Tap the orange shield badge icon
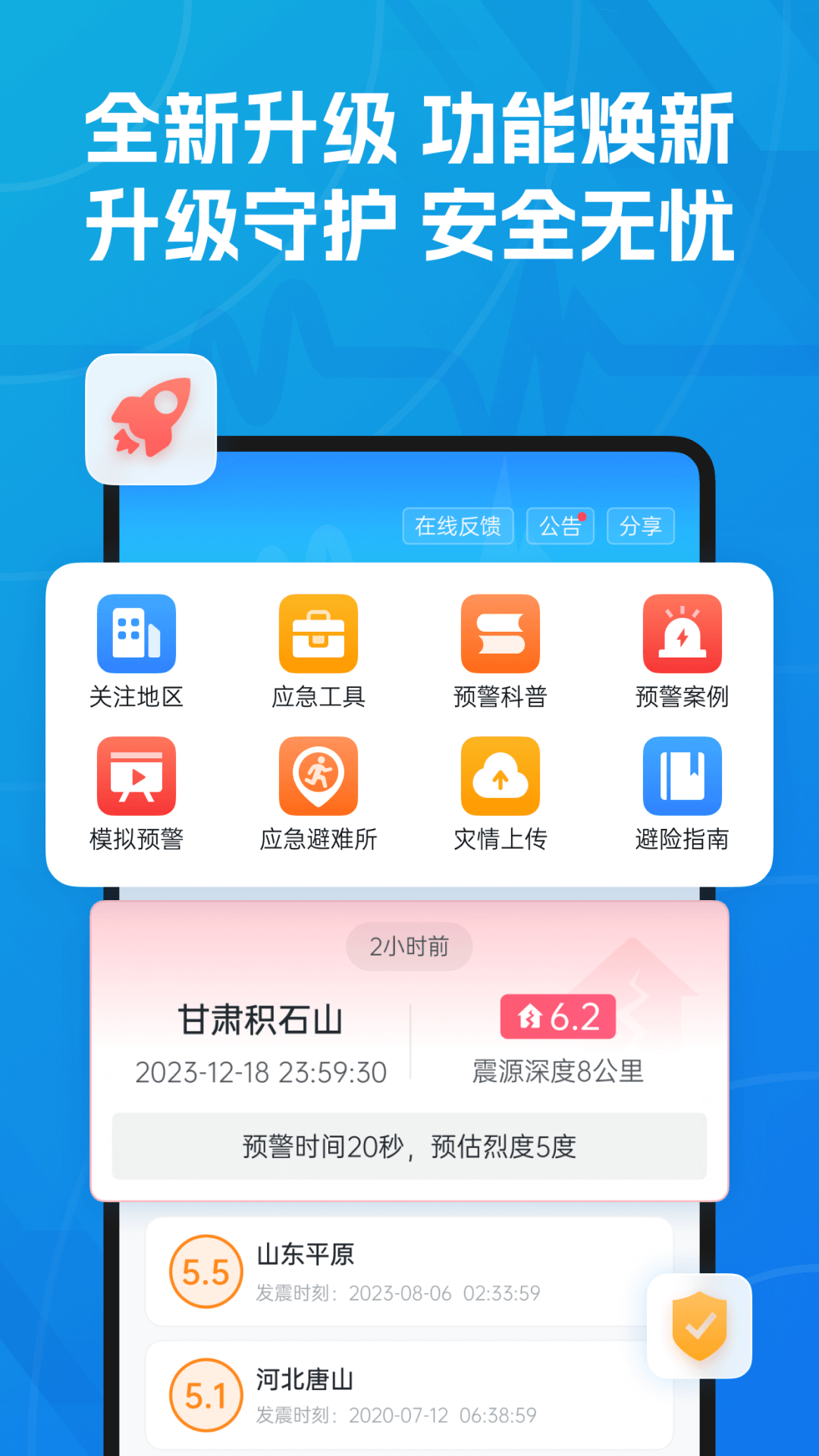 (698, 1327)
